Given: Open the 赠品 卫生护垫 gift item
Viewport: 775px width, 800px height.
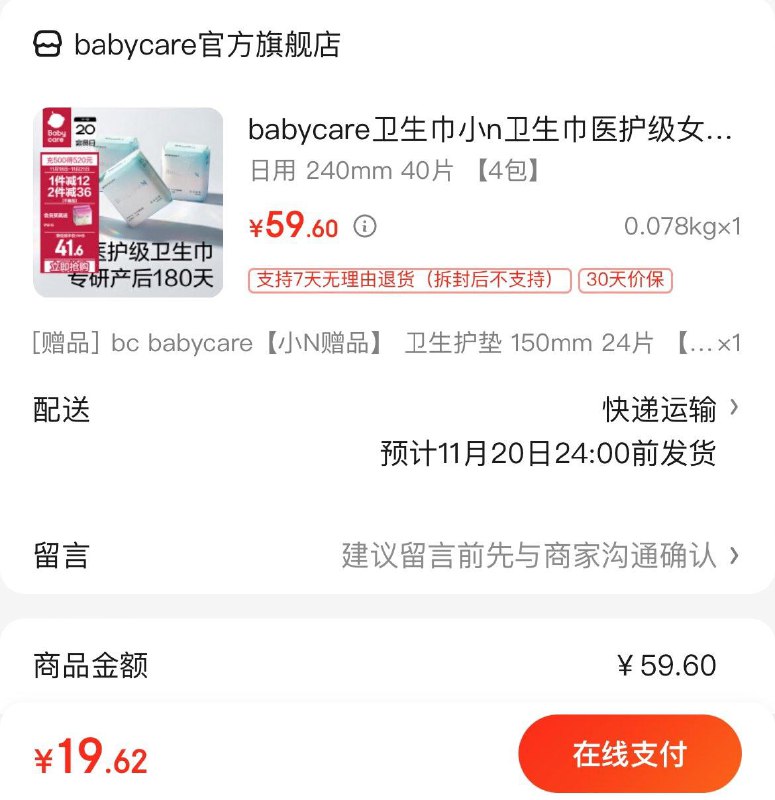Looking at the screenshot, I should pos(380,343).
